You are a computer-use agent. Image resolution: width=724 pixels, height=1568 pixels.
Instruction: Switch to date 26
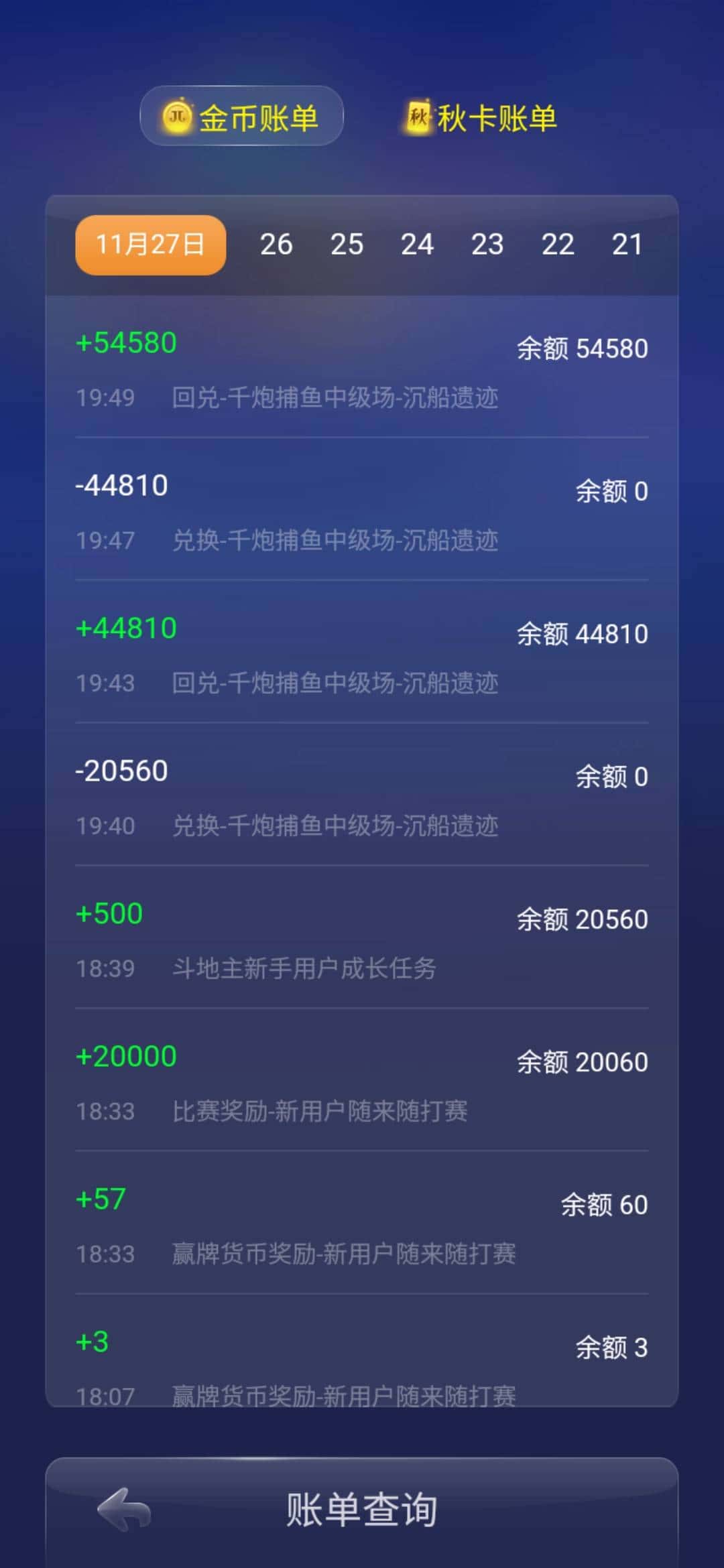(277, 244)
